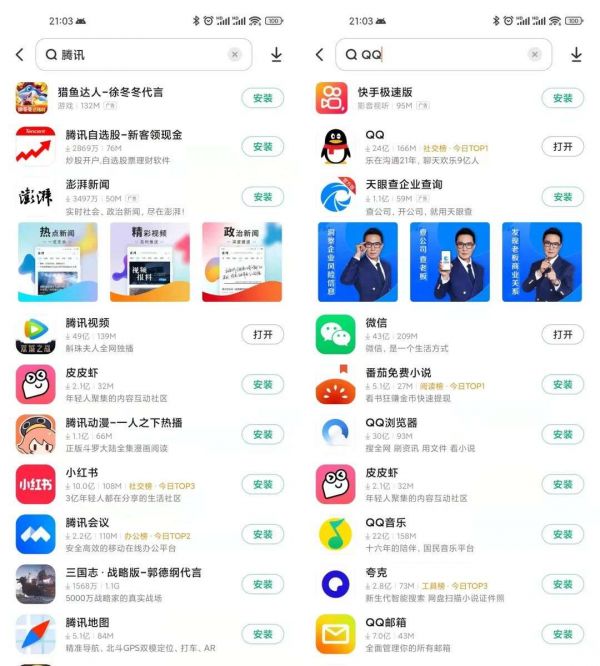Install 天眼查企业查询

point(563,197)
